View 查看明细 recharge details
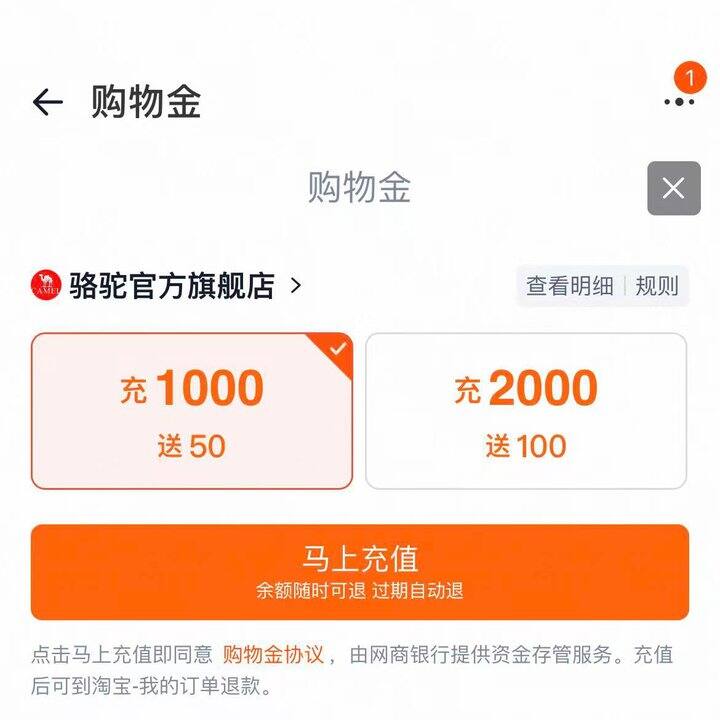The height and width of the screenshot is (720, 720). (x=569, y=286)
